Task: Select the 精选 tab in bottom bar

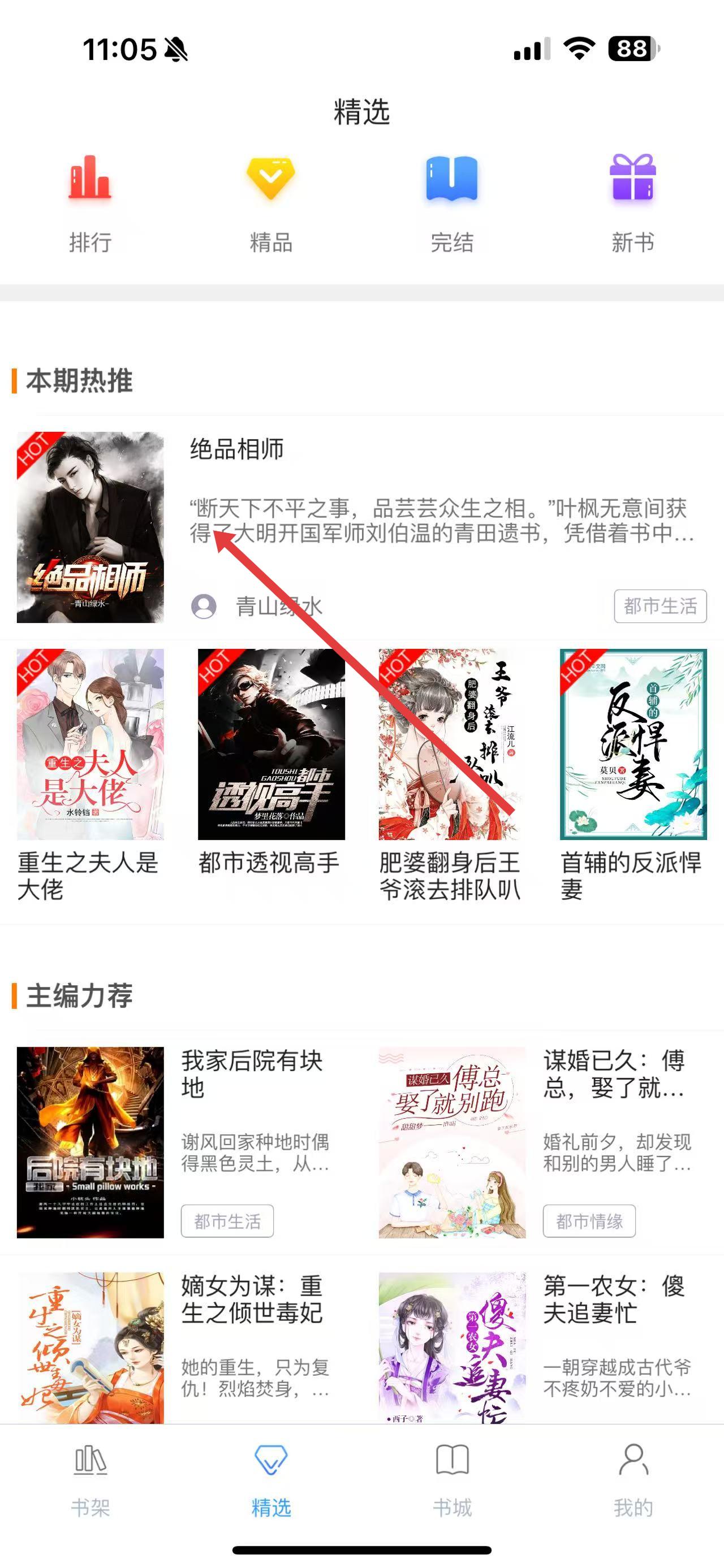Action: [271, 1480]
